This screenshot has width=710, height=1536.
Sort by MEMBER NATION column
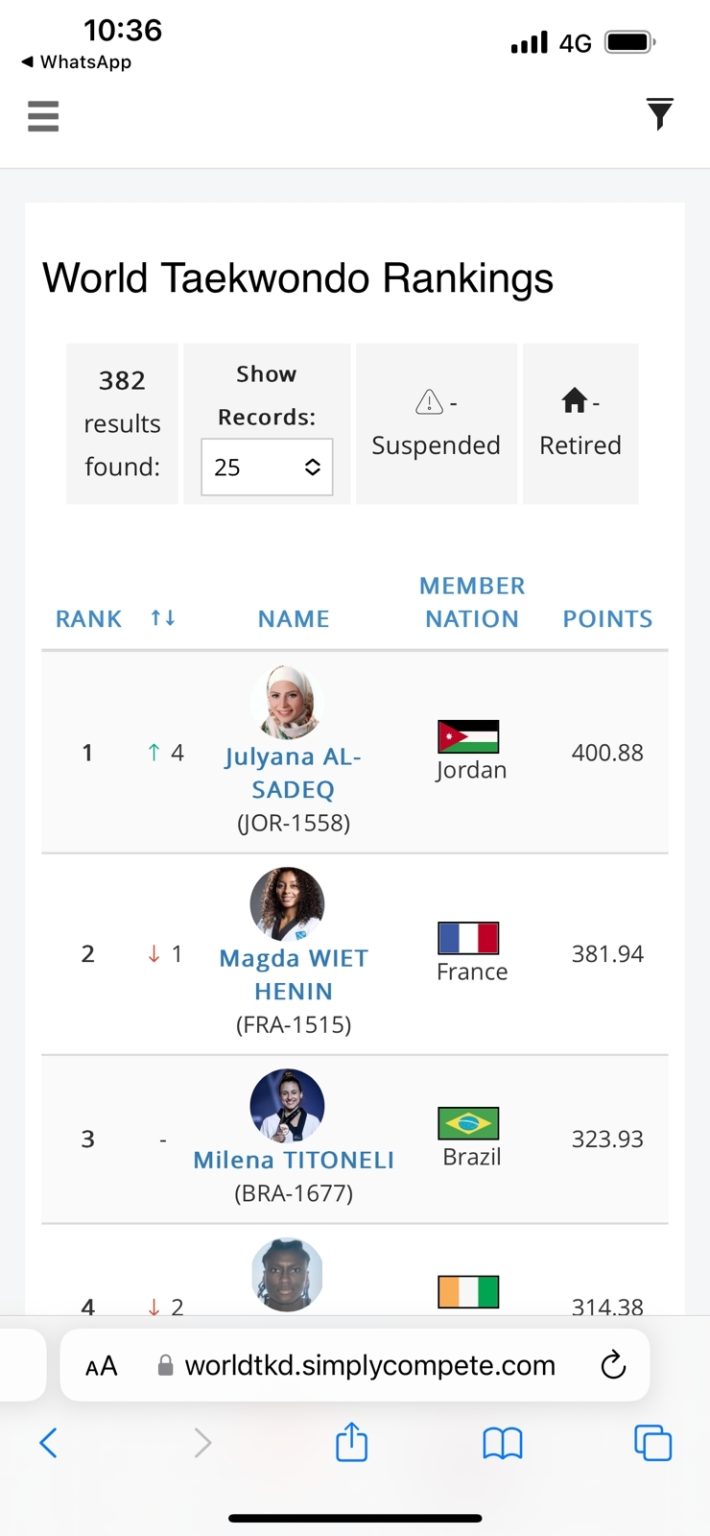click(x=472, y=602)
